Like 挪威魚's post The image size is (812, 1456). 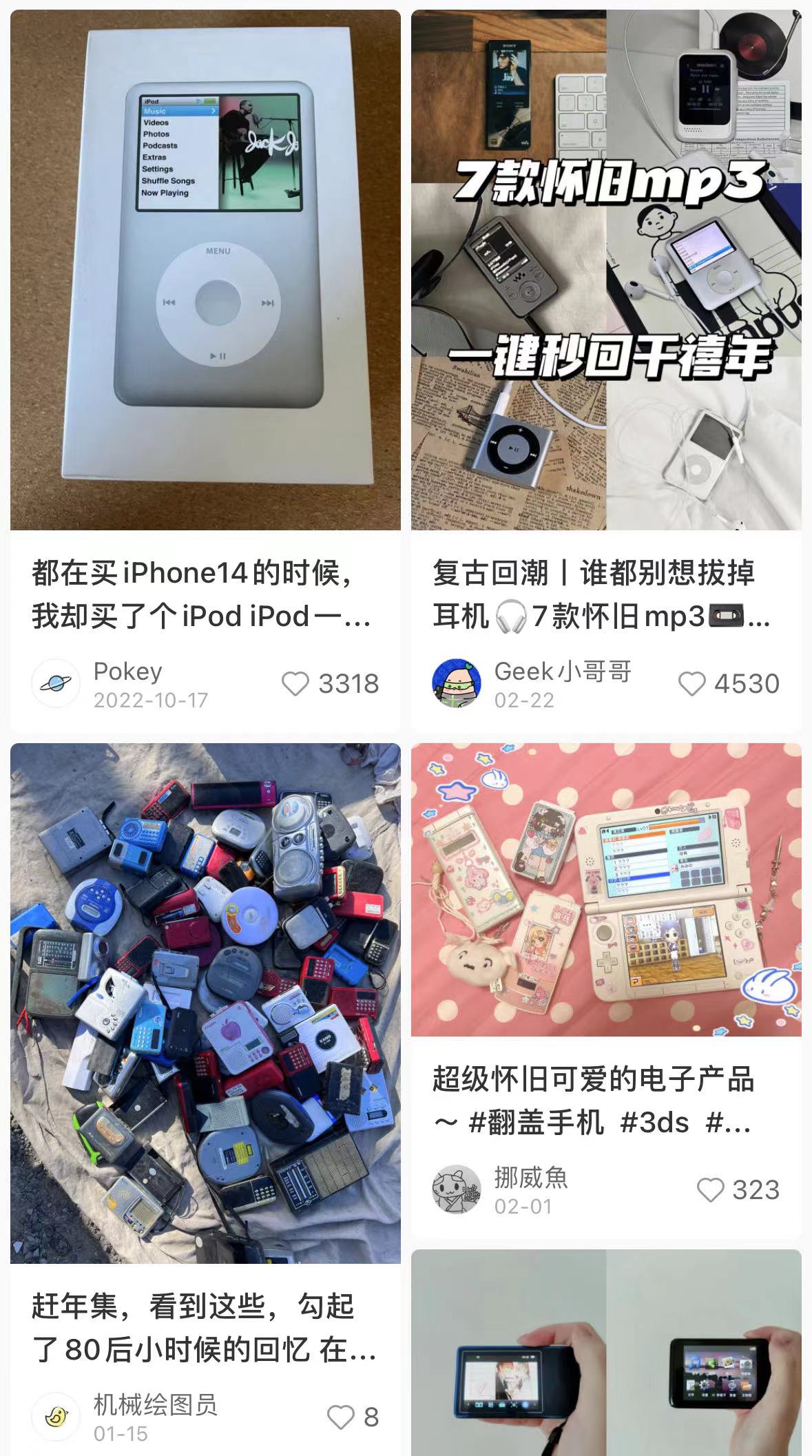711,1190
